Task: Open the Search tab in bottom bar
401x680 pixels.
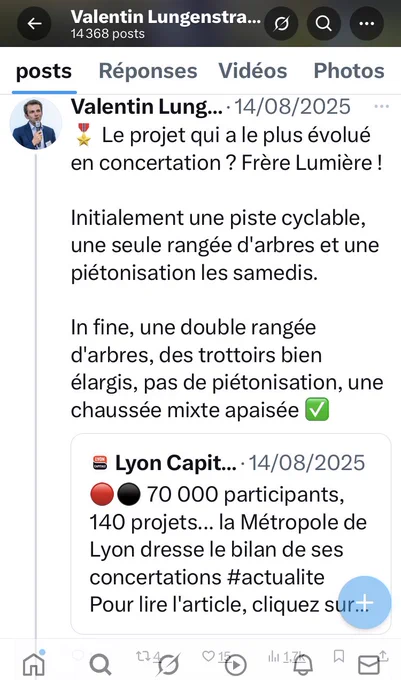Action: (100, 664)
